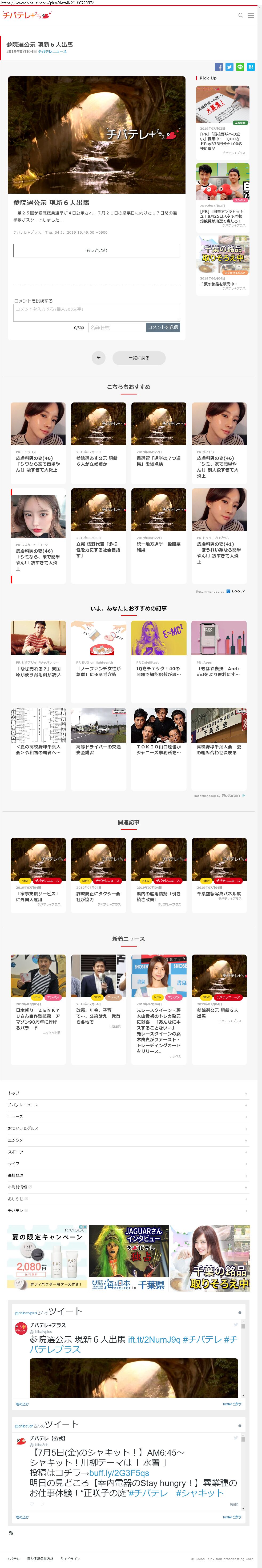Focus the コメントを入力する text box

click(x=97, y=312)
